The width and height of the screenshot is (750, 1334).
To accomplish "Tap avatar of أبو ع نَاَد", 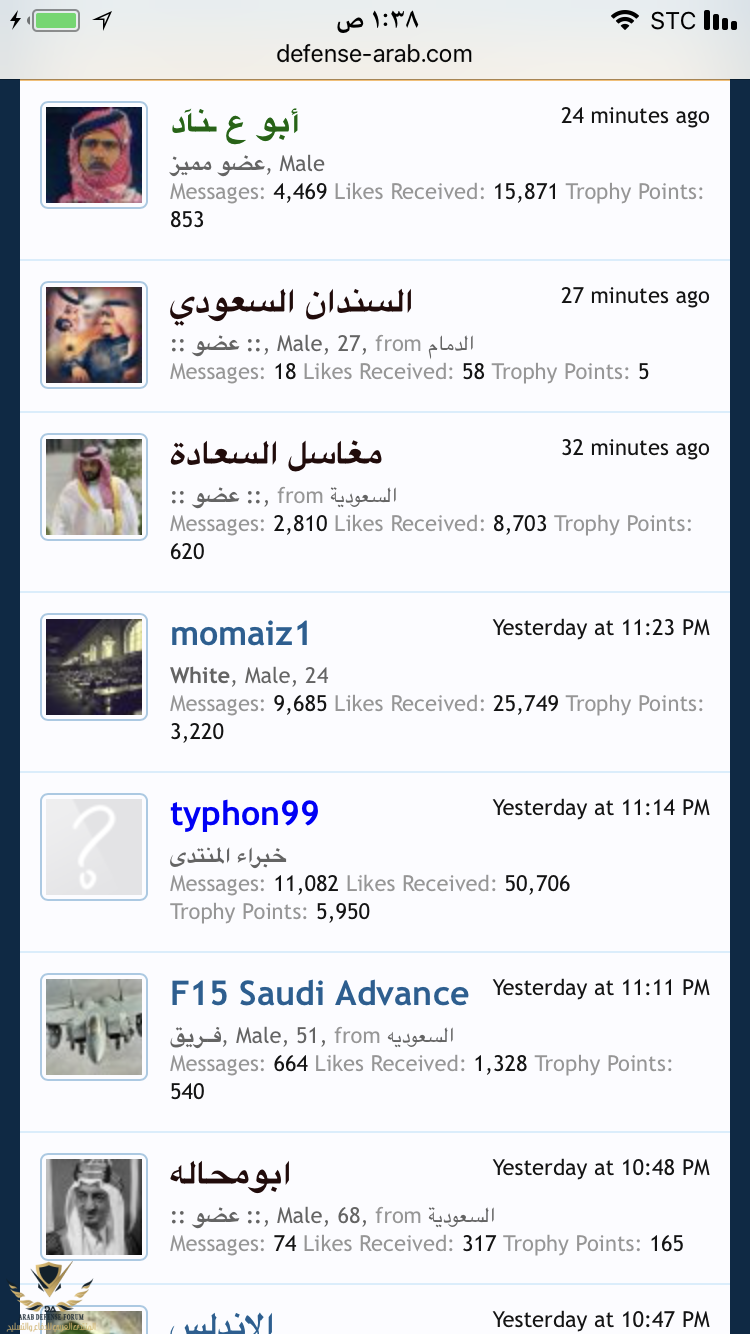I will pyautogui.click(x=94, y=155).
